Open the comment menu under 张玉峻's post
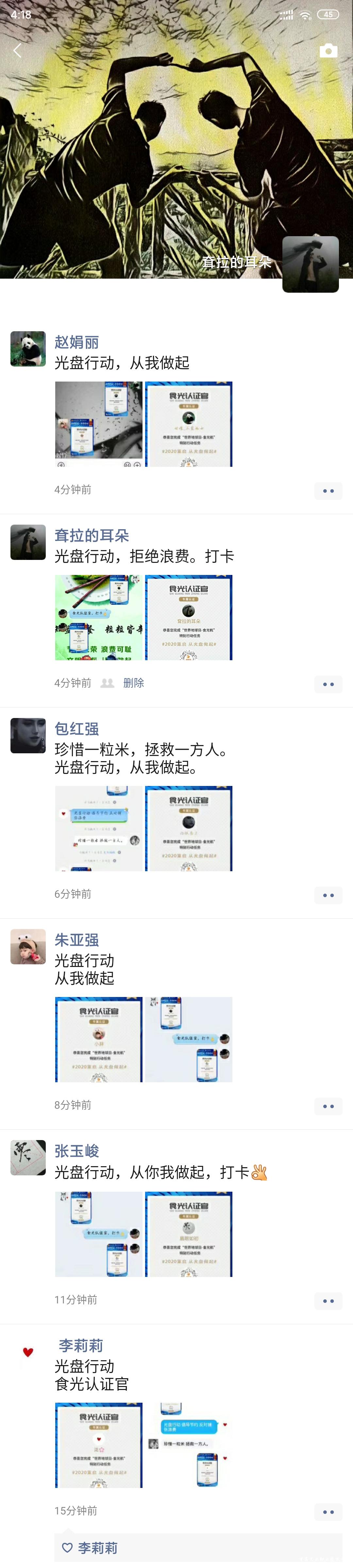This screenshot has width=353, height=1568. (x=328, y=1301)
